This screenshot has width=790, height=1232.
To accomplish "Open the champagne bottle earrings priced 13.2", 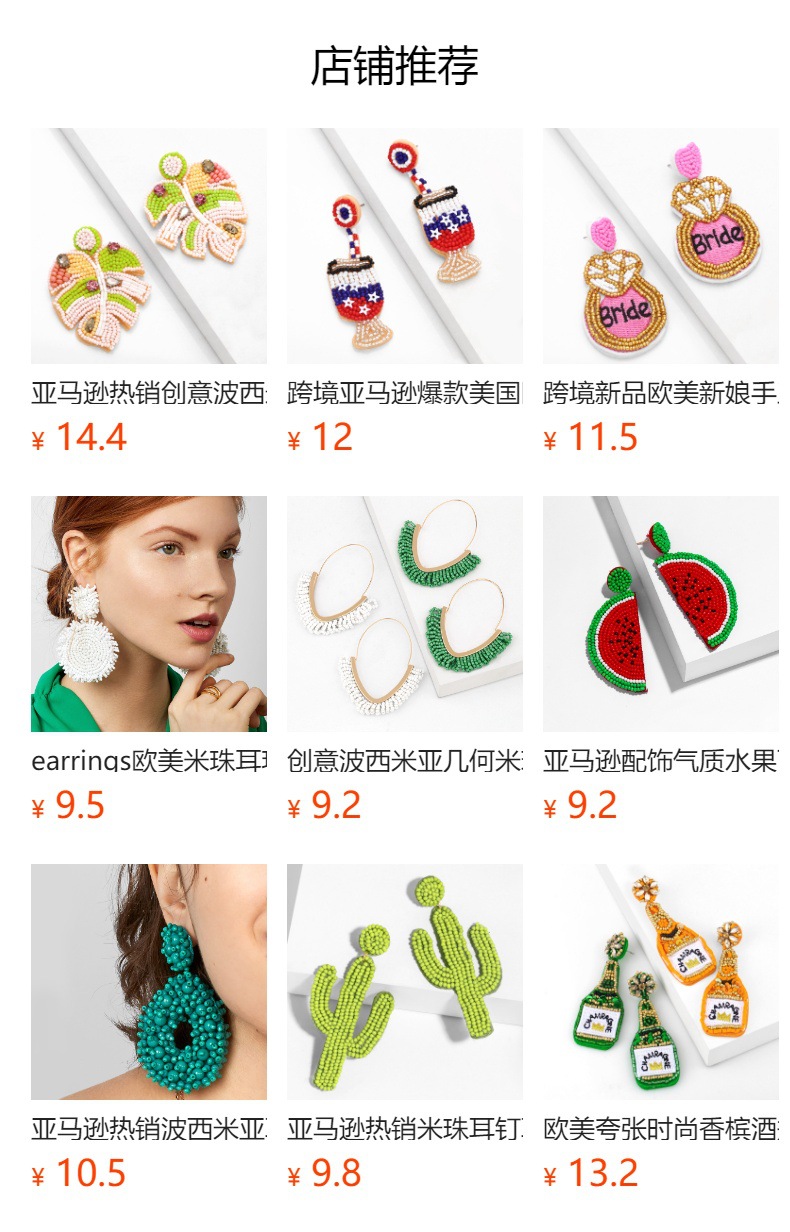I will click(x=660, y=982).
